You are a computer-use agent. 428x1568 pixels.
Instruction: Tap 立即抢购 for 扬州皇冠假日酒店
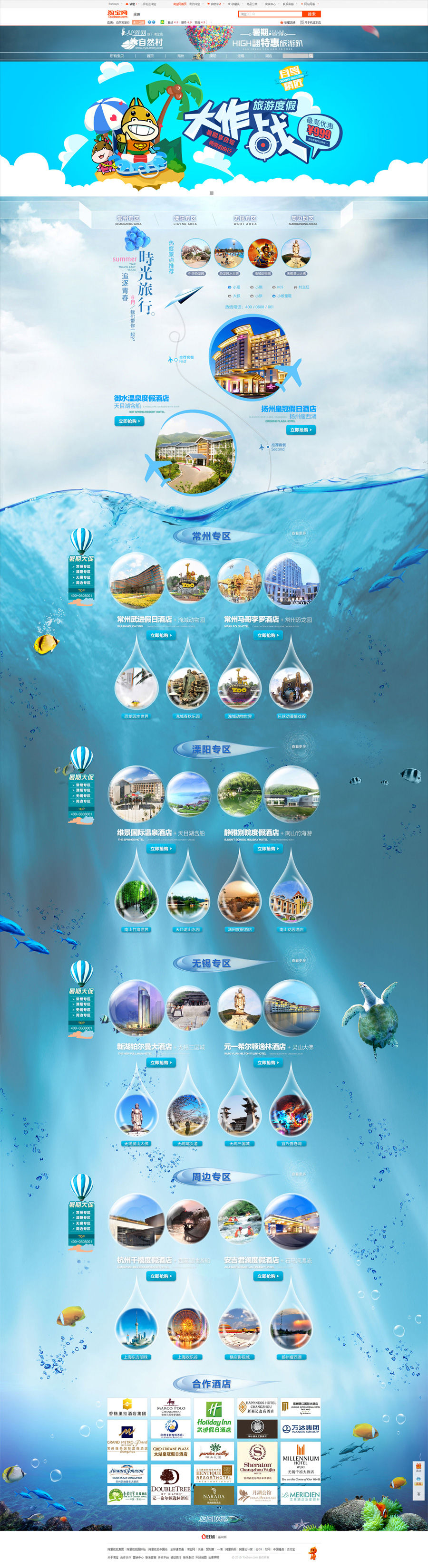(x=301, y=430)
